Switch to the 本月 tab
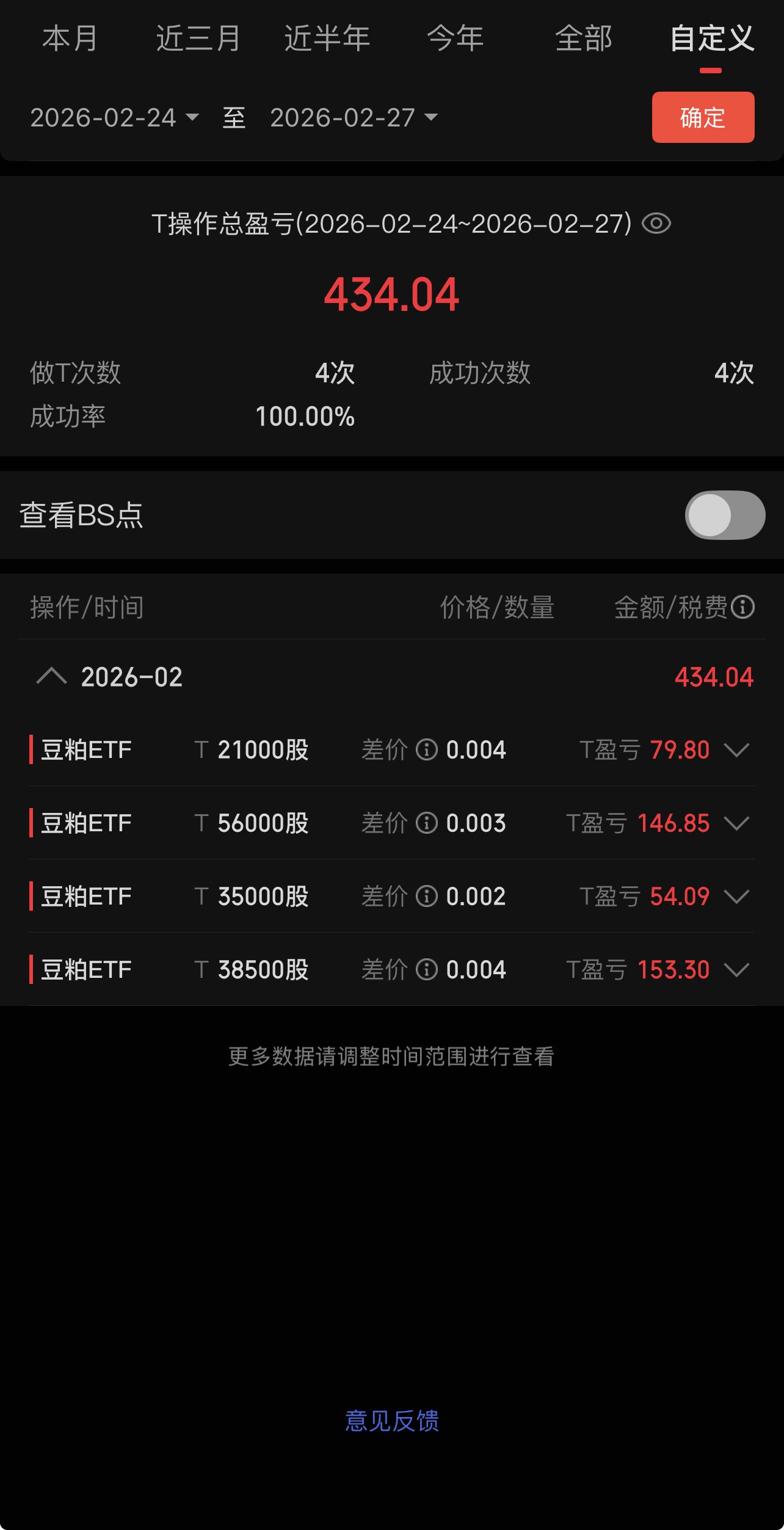The image size is (784, 1530). click(x=70, y=39)
